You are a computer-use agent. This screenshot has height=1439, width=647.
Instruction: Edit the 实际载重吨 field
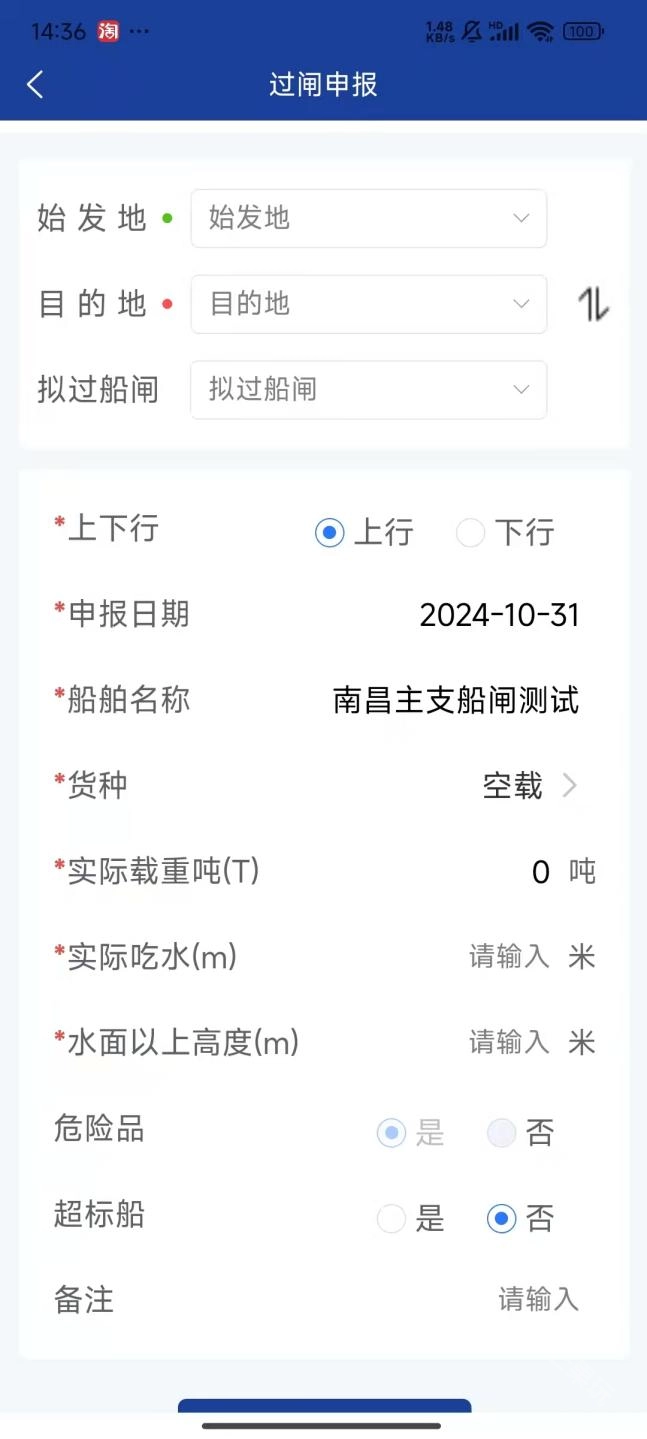click(x=540, y=872)
